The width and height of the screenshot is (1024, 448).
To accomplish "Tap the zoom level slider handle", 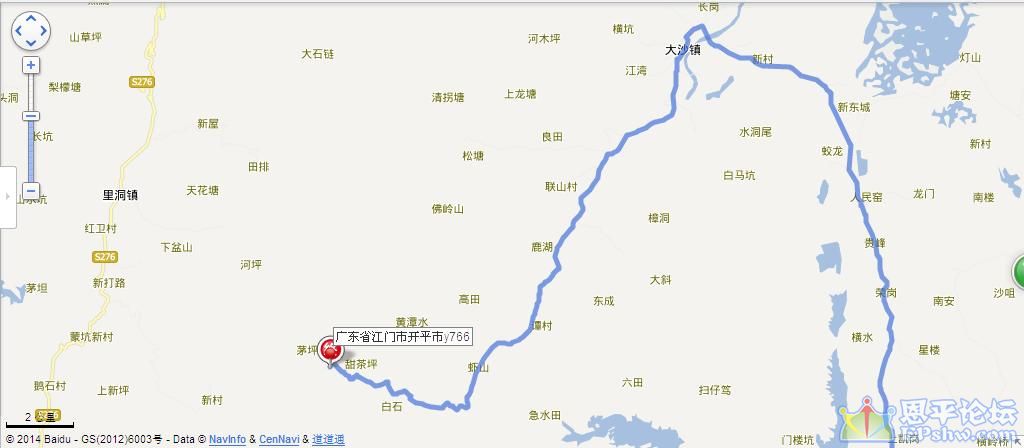I will 31,116.
